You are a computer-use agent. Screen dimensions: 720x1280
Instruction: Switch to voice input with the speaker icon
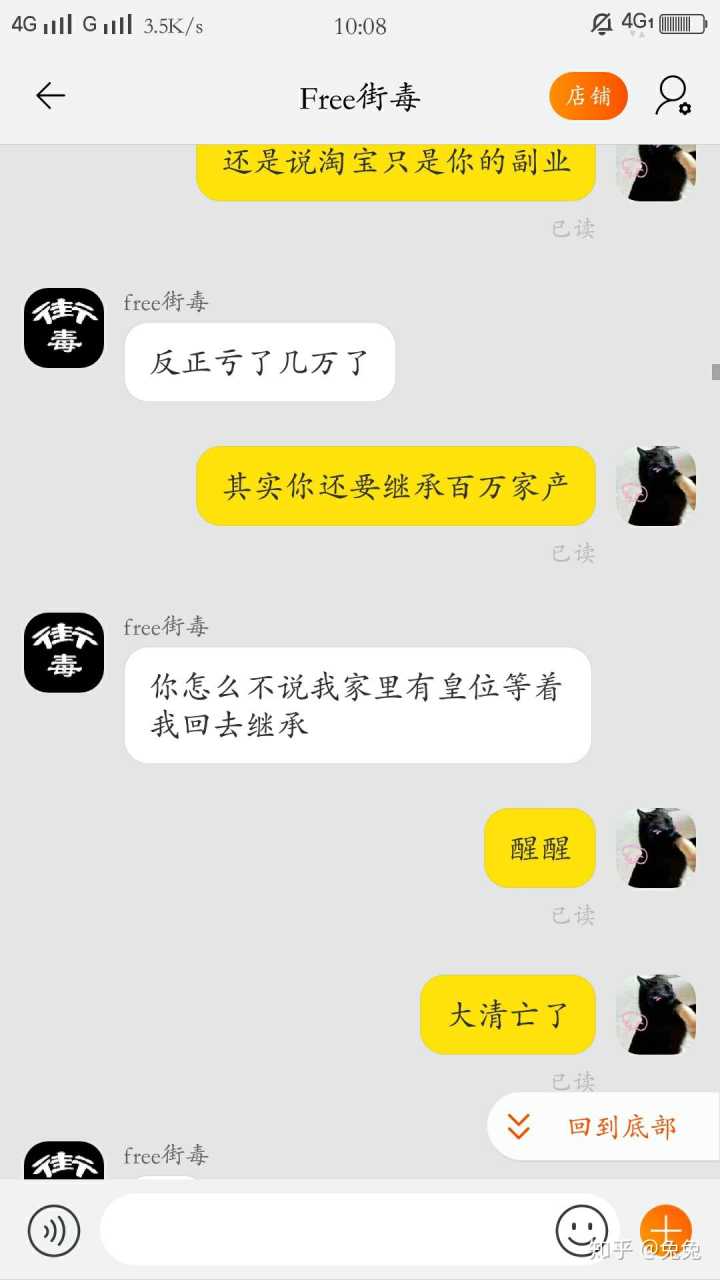point(54,1231)
